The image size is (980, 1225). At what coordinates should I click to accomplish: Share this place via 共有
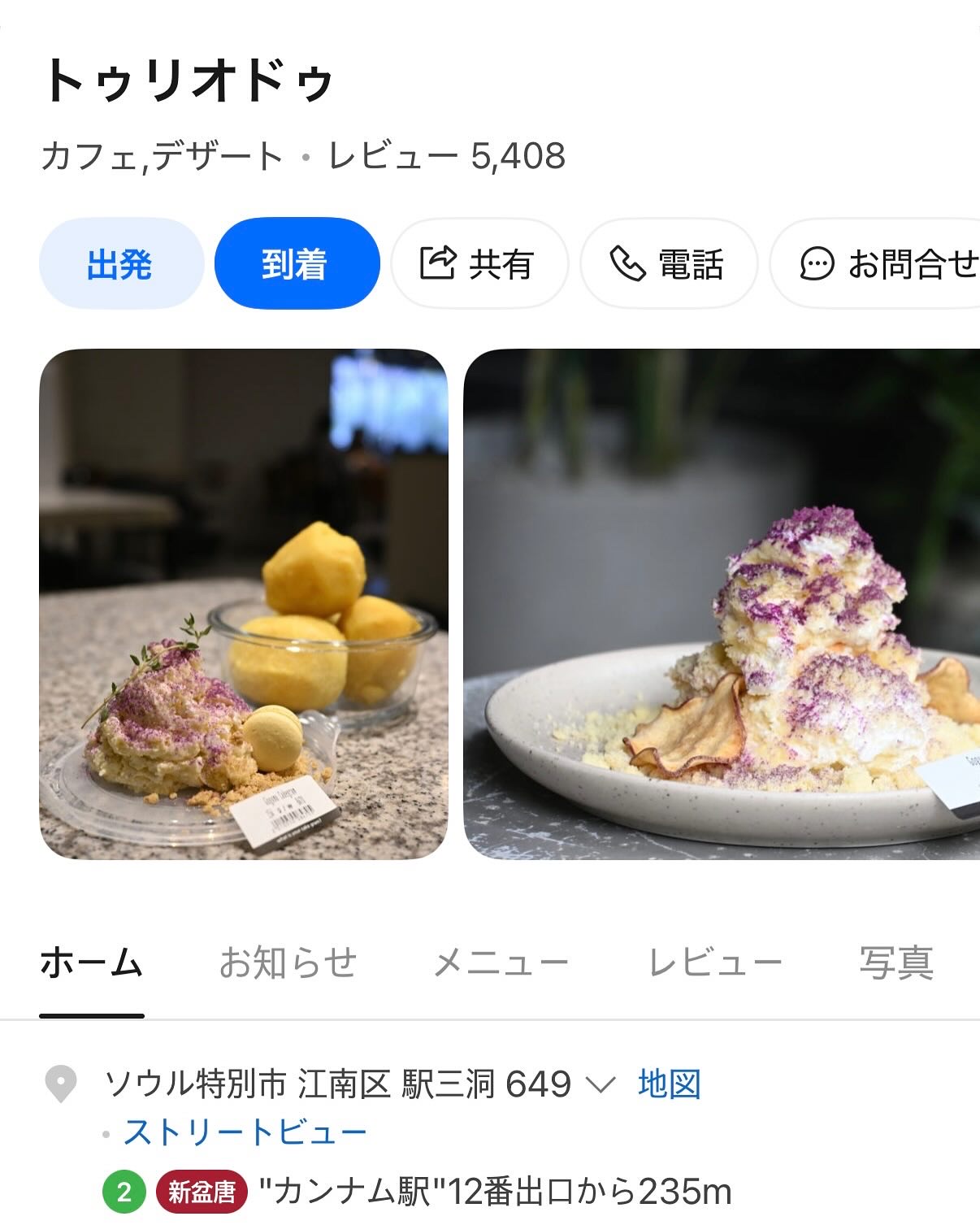479,264
